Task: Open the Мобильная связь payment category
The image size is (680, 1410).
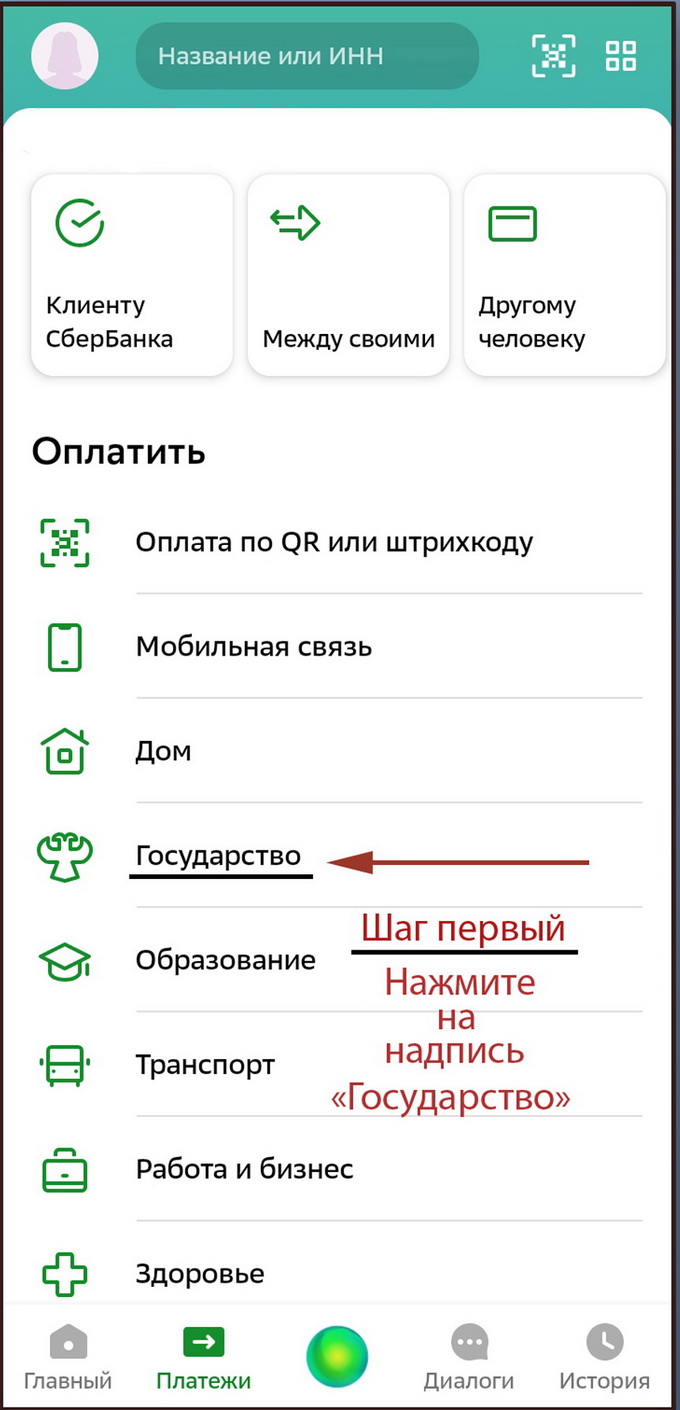Action: (x=254, y=647)
